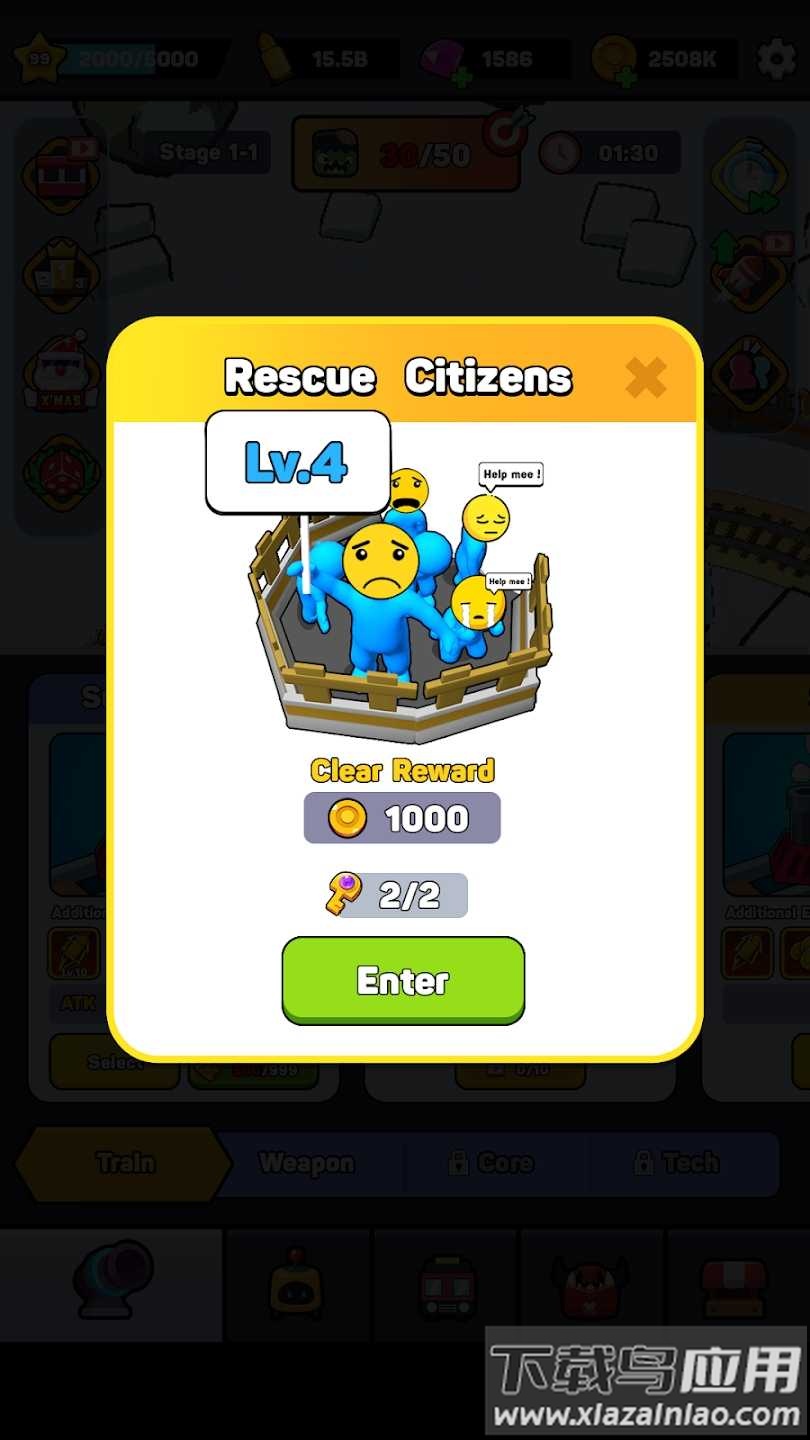Tap the red monster unit thumbnail
Screen dimensions: 810x1440
592,1283
